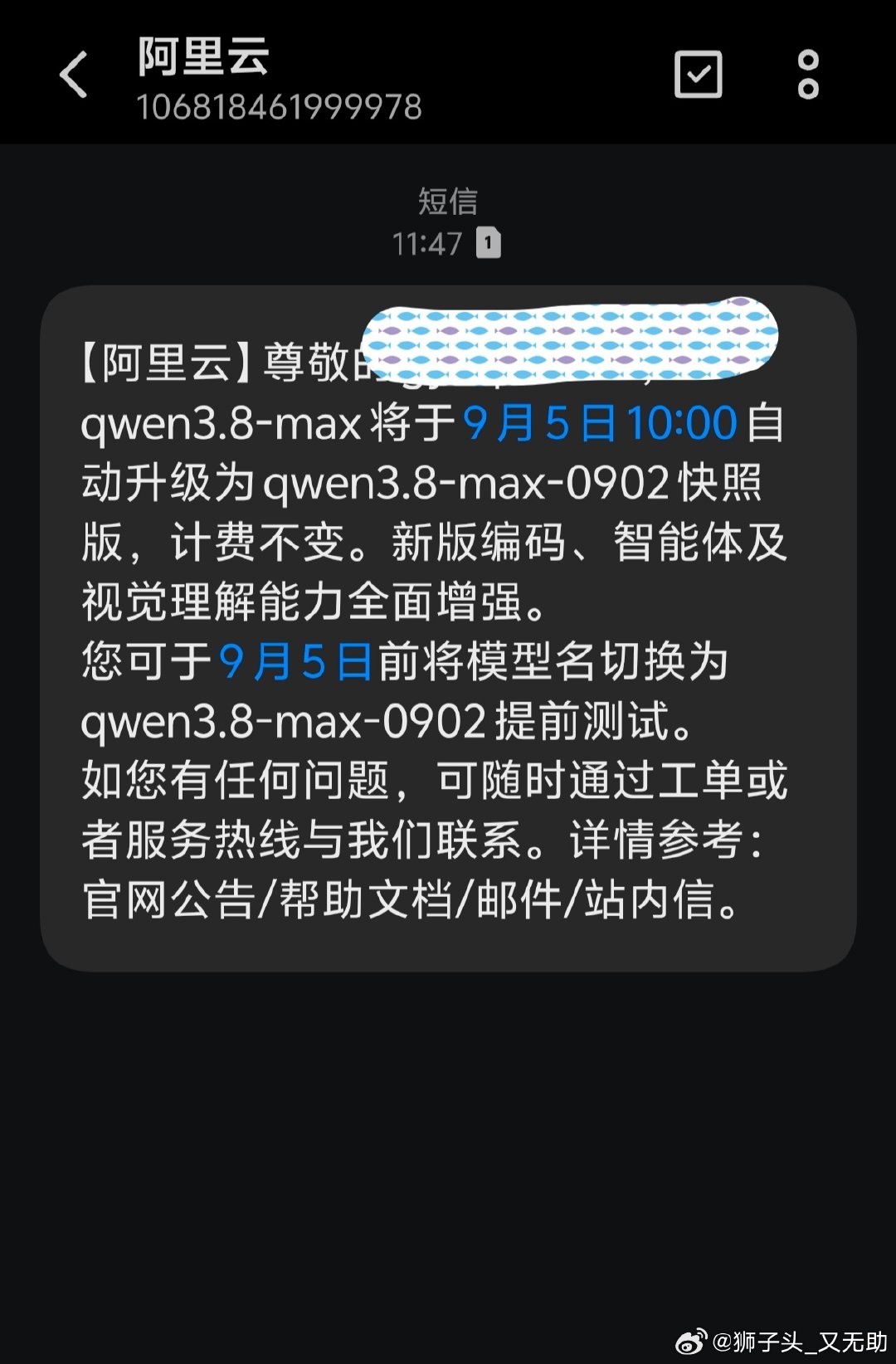896x1364 pixels.
Task: Tap the 9月5日10:00 date link
Action: coord(600,423)
